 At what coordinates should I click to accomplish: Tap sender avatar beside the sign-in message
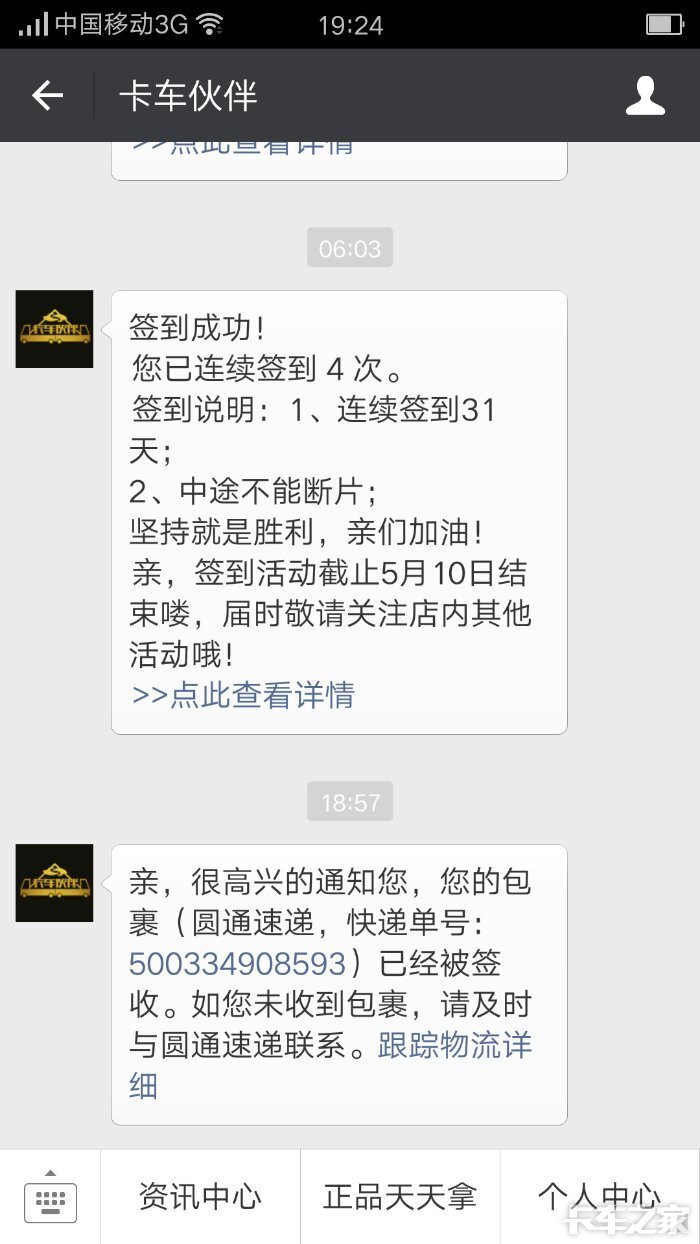click(x=55, y=329)
